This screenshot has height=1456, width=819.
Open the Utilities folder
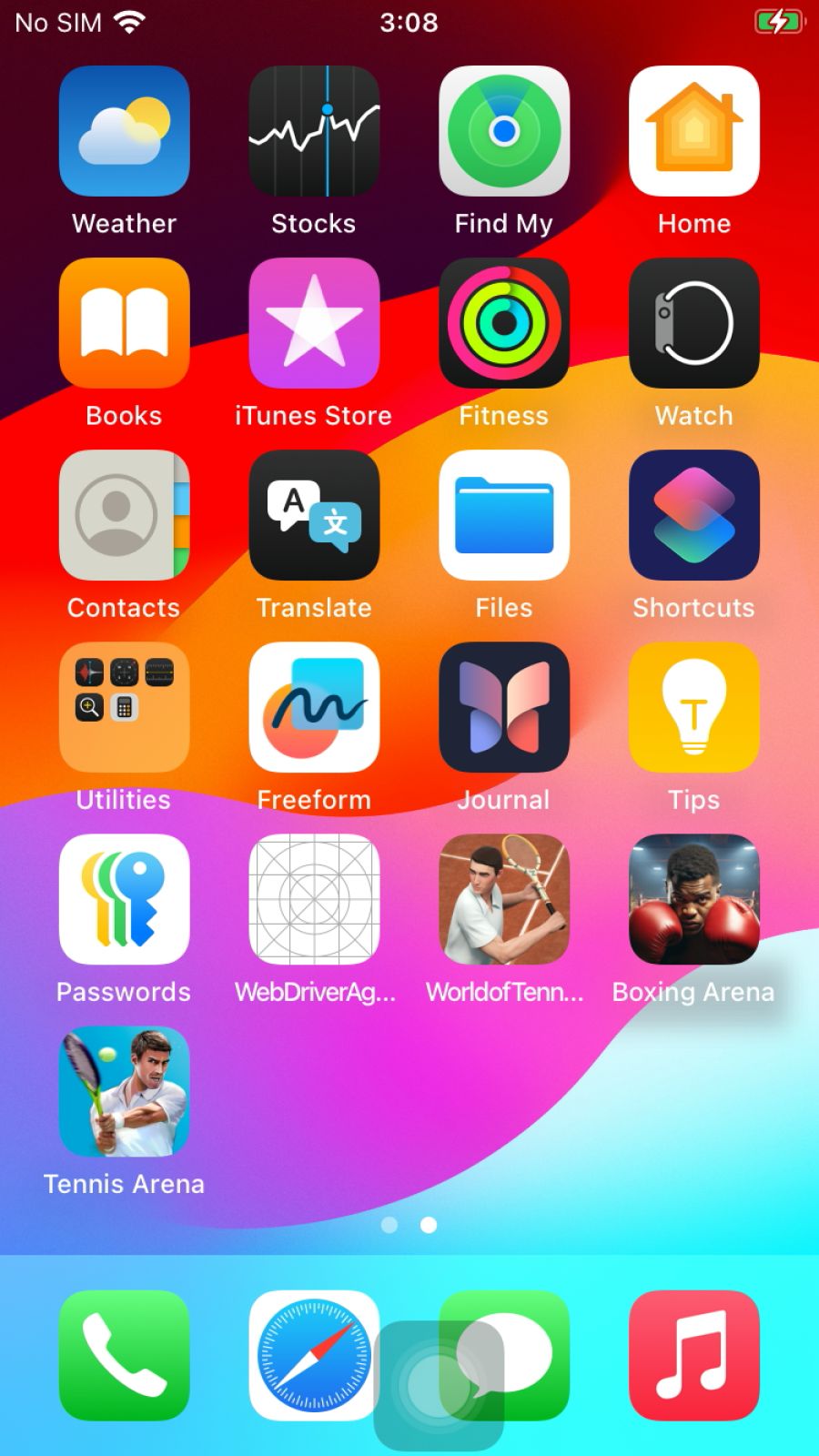125,707
